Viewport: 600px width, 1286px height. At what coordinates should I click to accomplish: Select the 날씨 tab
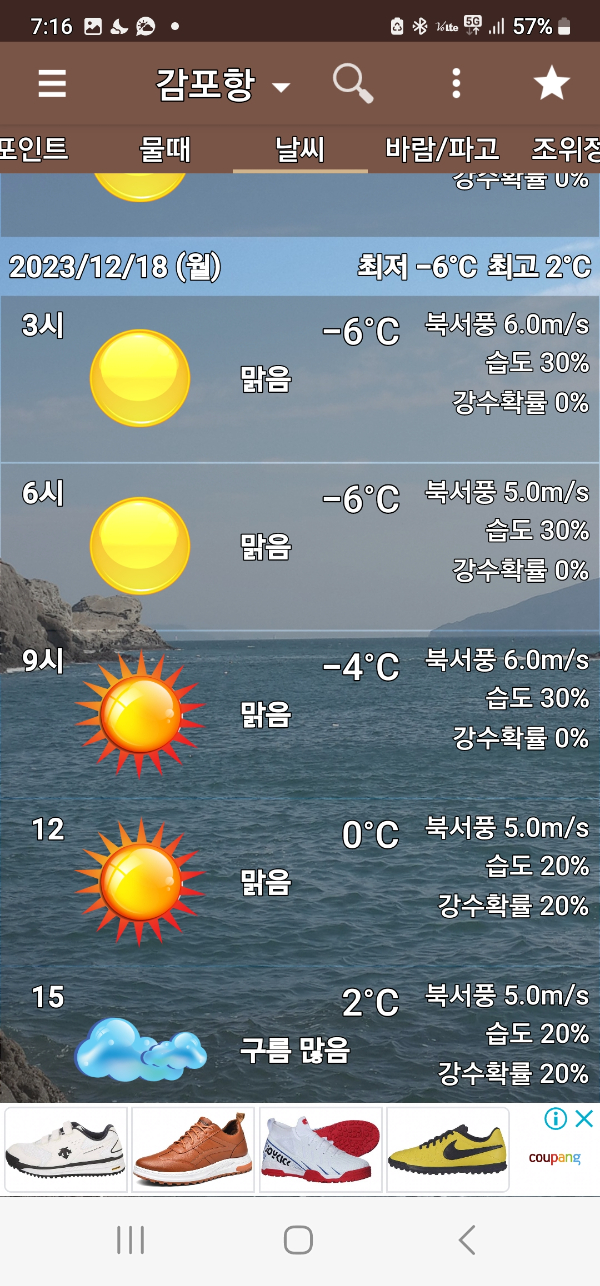coord(300,150)
